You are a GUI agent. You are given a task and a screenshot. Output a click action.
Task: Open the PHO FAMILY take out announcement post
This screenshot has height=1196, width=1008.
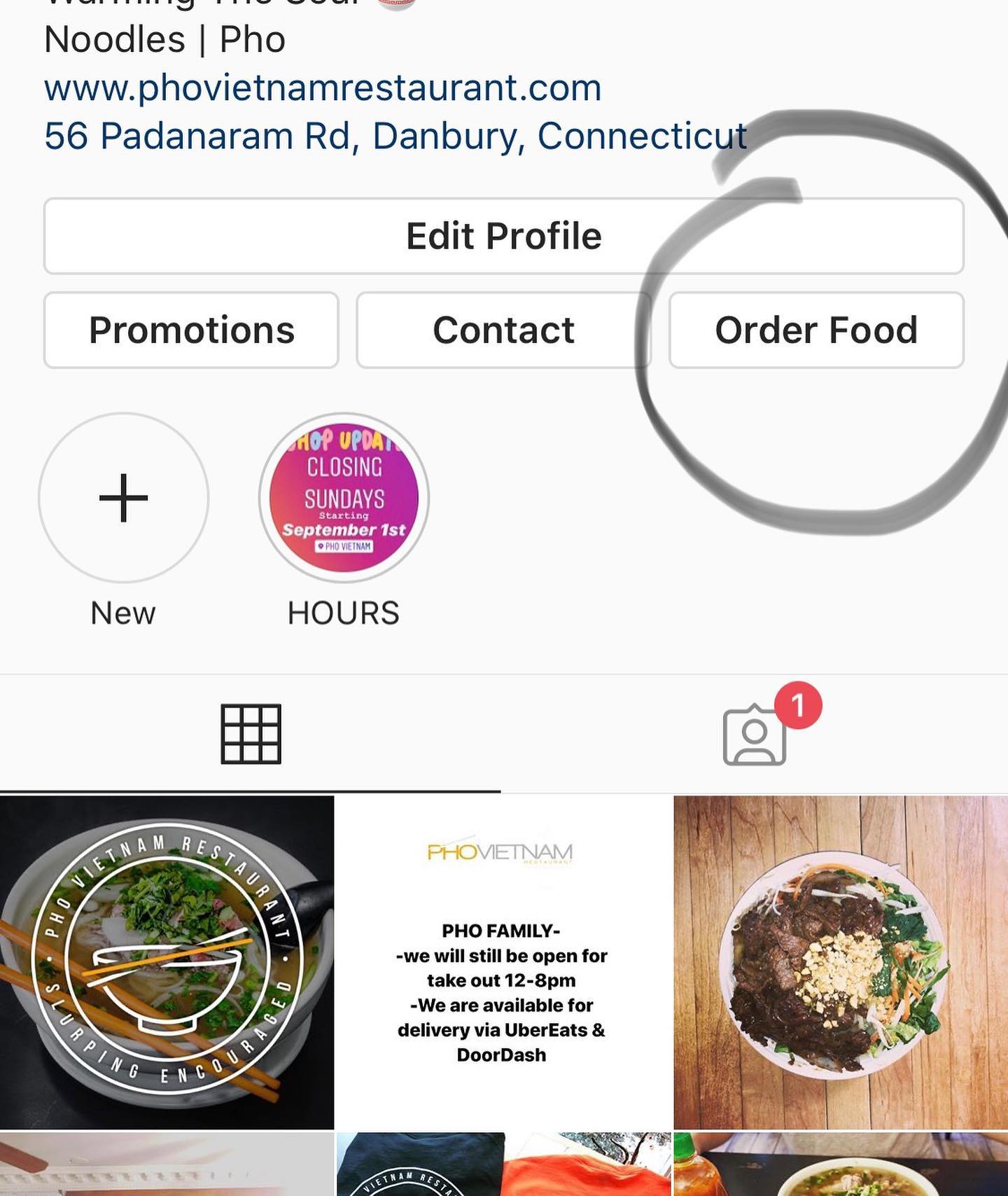(x=503, y=961)
